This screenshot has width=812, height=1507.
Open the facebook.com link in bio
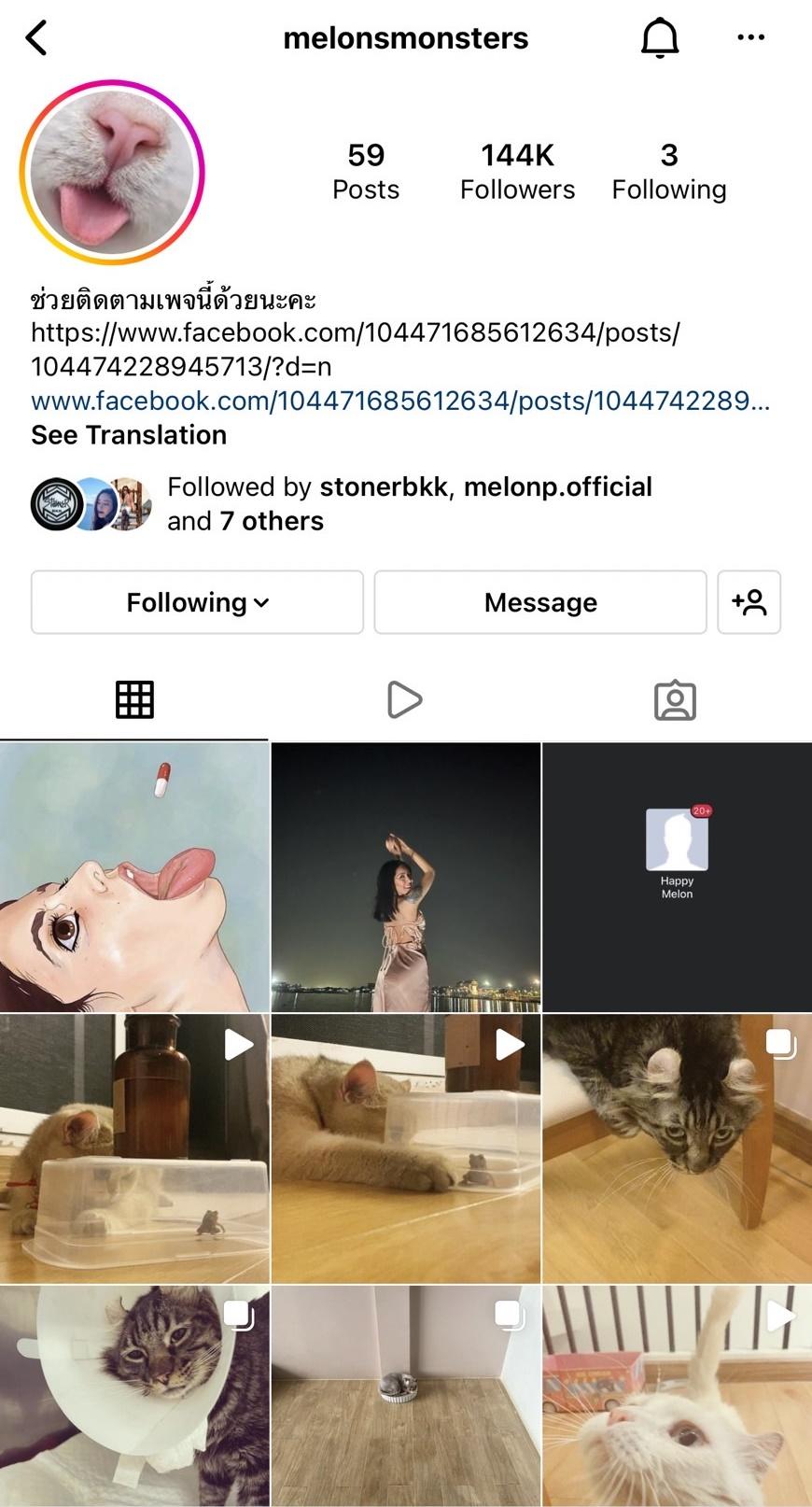pyautogui.click(x=399, y=401)
